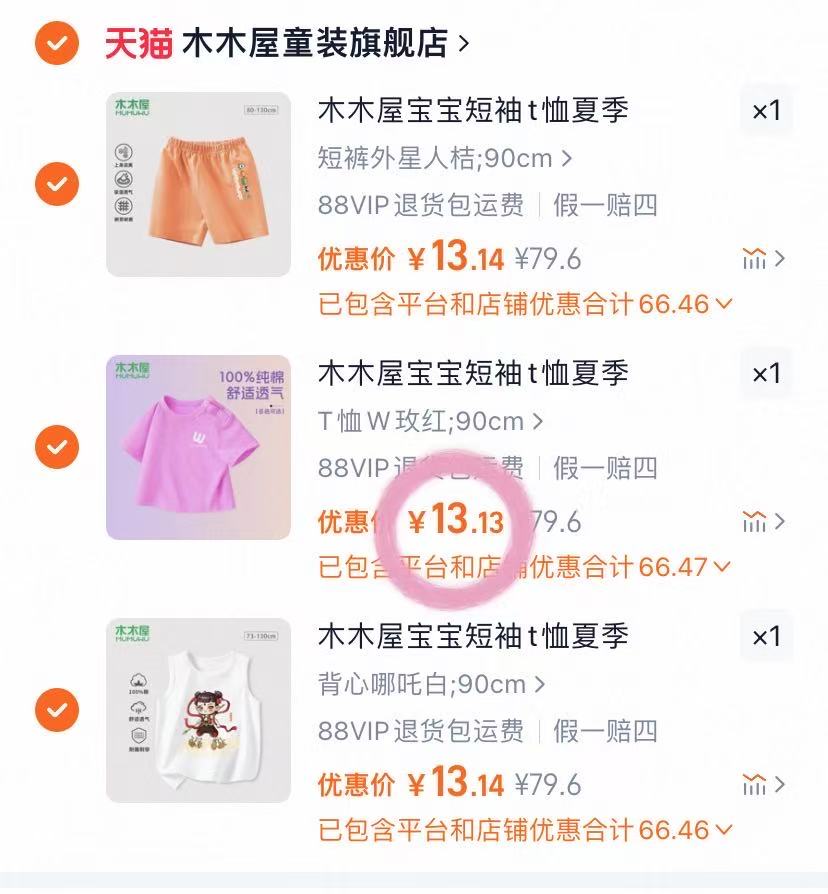Expand discount details under the white vest
The height and width of the screenshot is (894, 828).
tap(525, 830)
